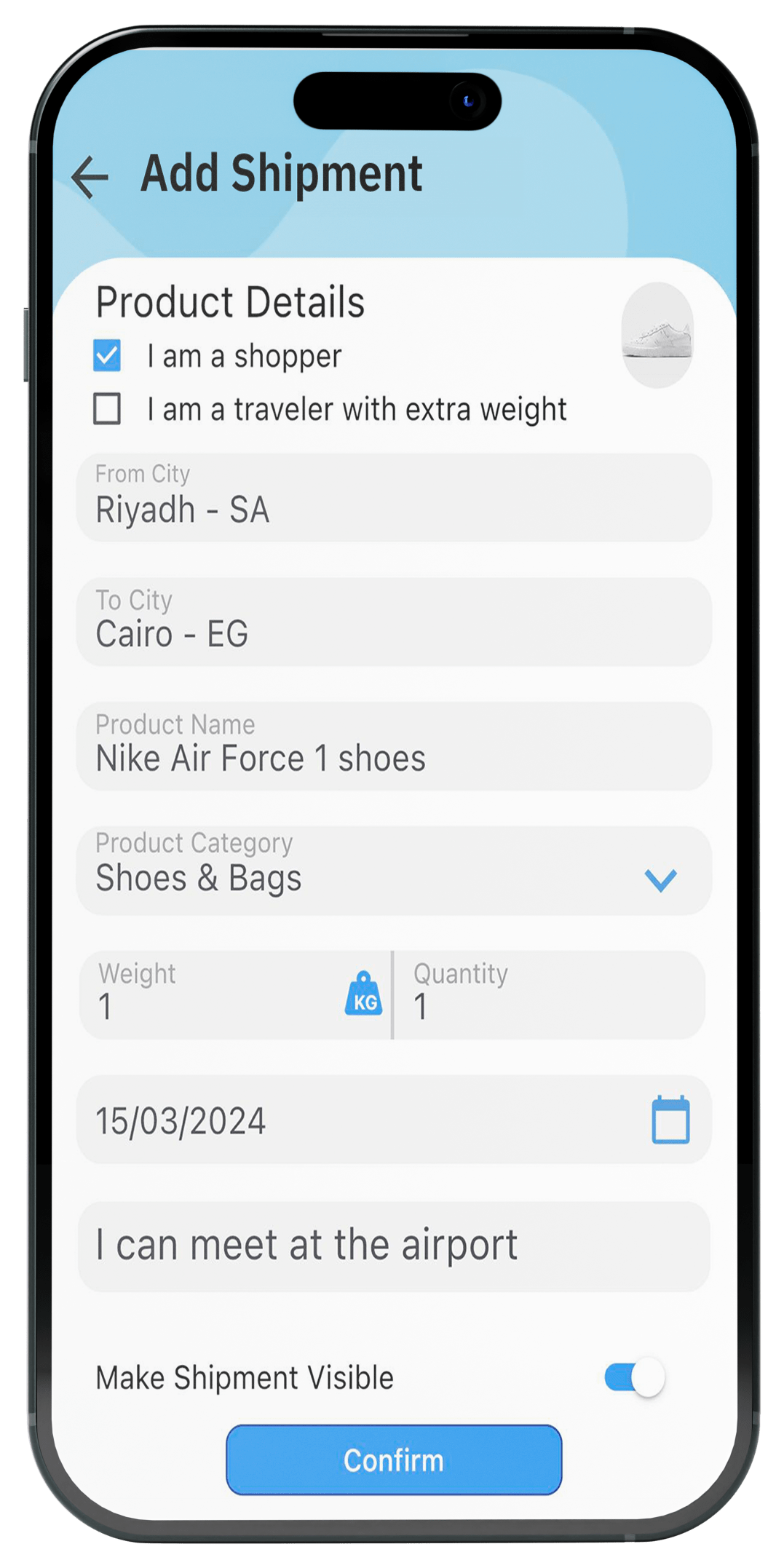Screen dimensions: 784x1568
Task: Turn off Make Shipment Visible
Action: (635, 1377)
